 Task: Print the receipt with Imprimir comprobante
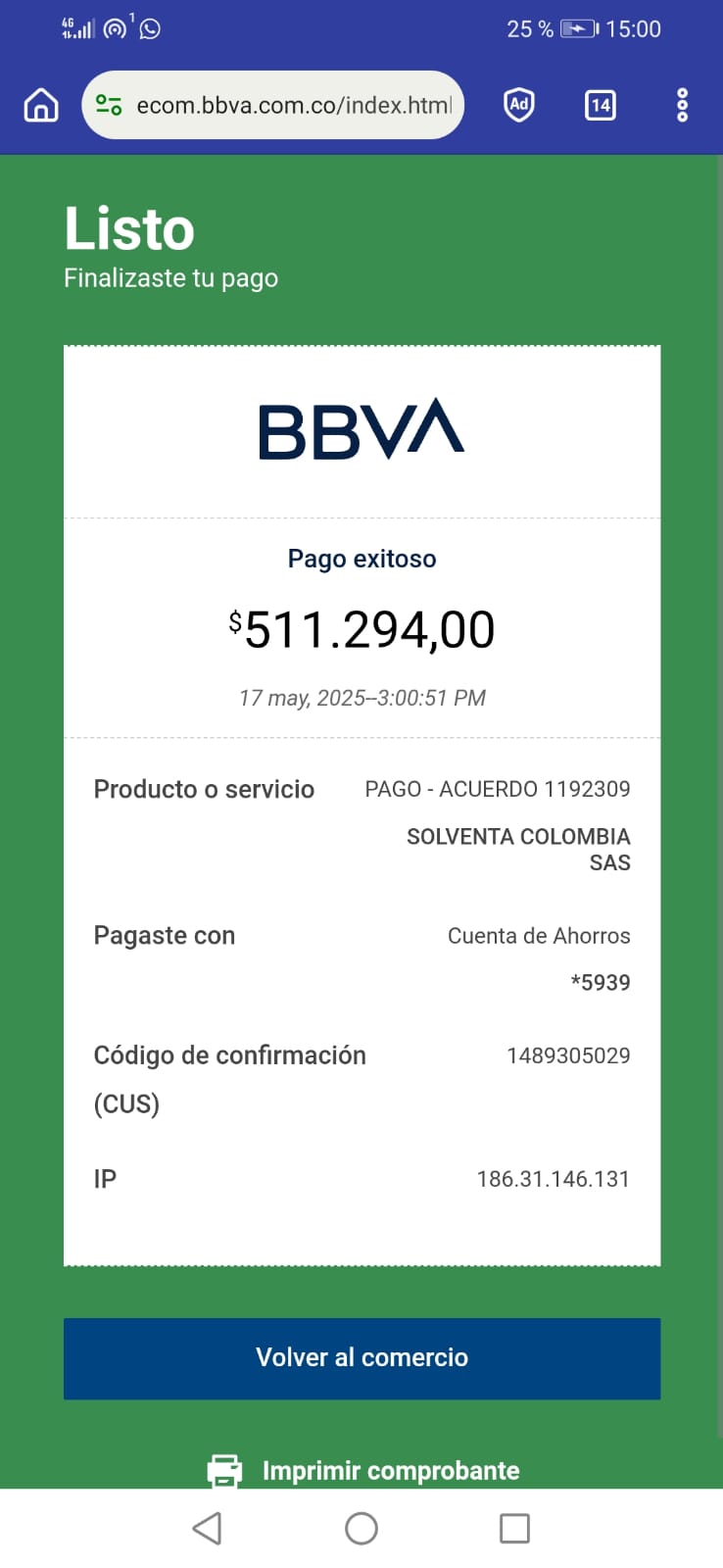pyautogui.click(x=363, y=1470)
